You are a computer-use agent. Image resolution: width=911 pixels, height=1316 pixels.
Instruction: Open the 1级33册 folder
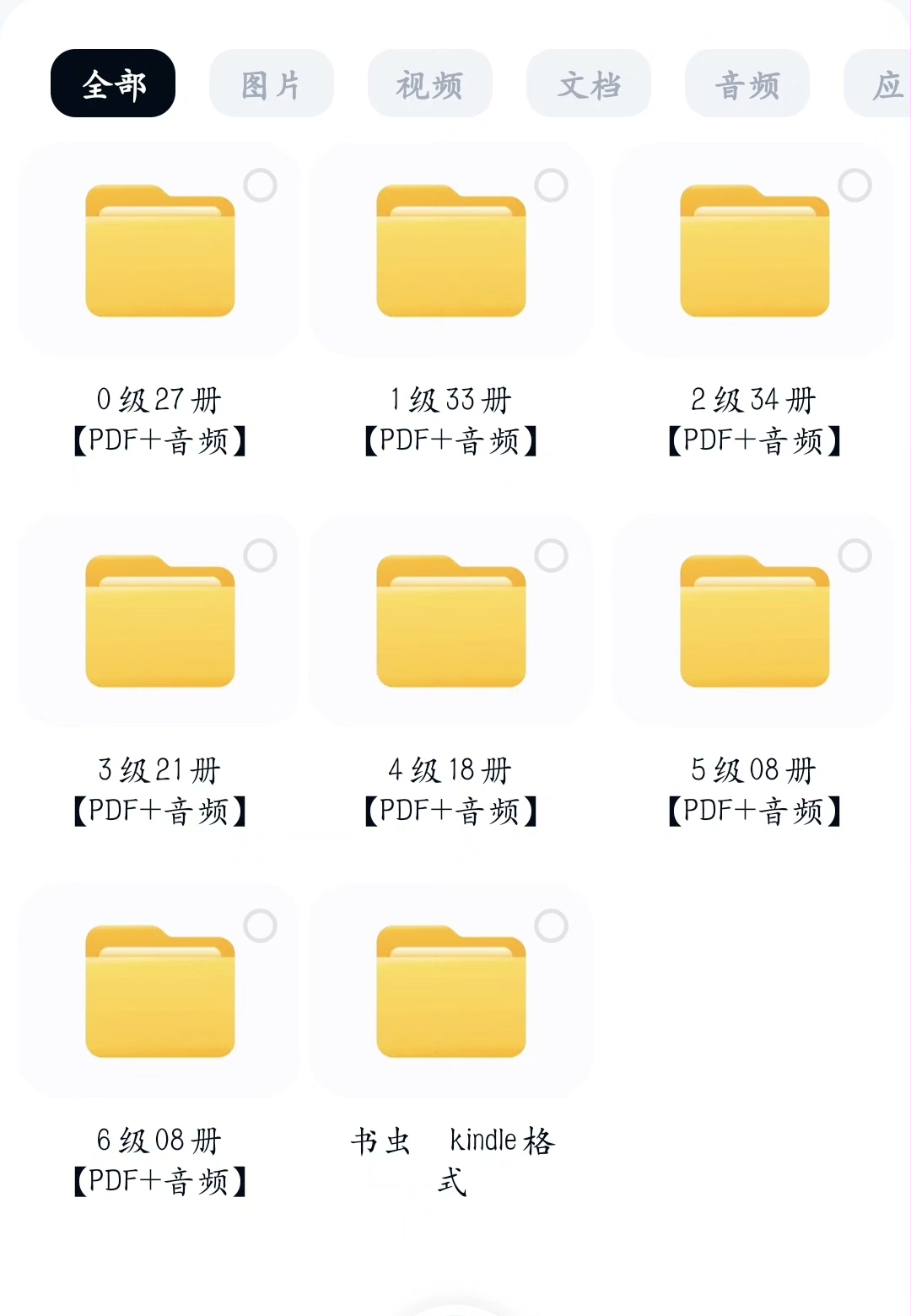click(x=451, y=251)
